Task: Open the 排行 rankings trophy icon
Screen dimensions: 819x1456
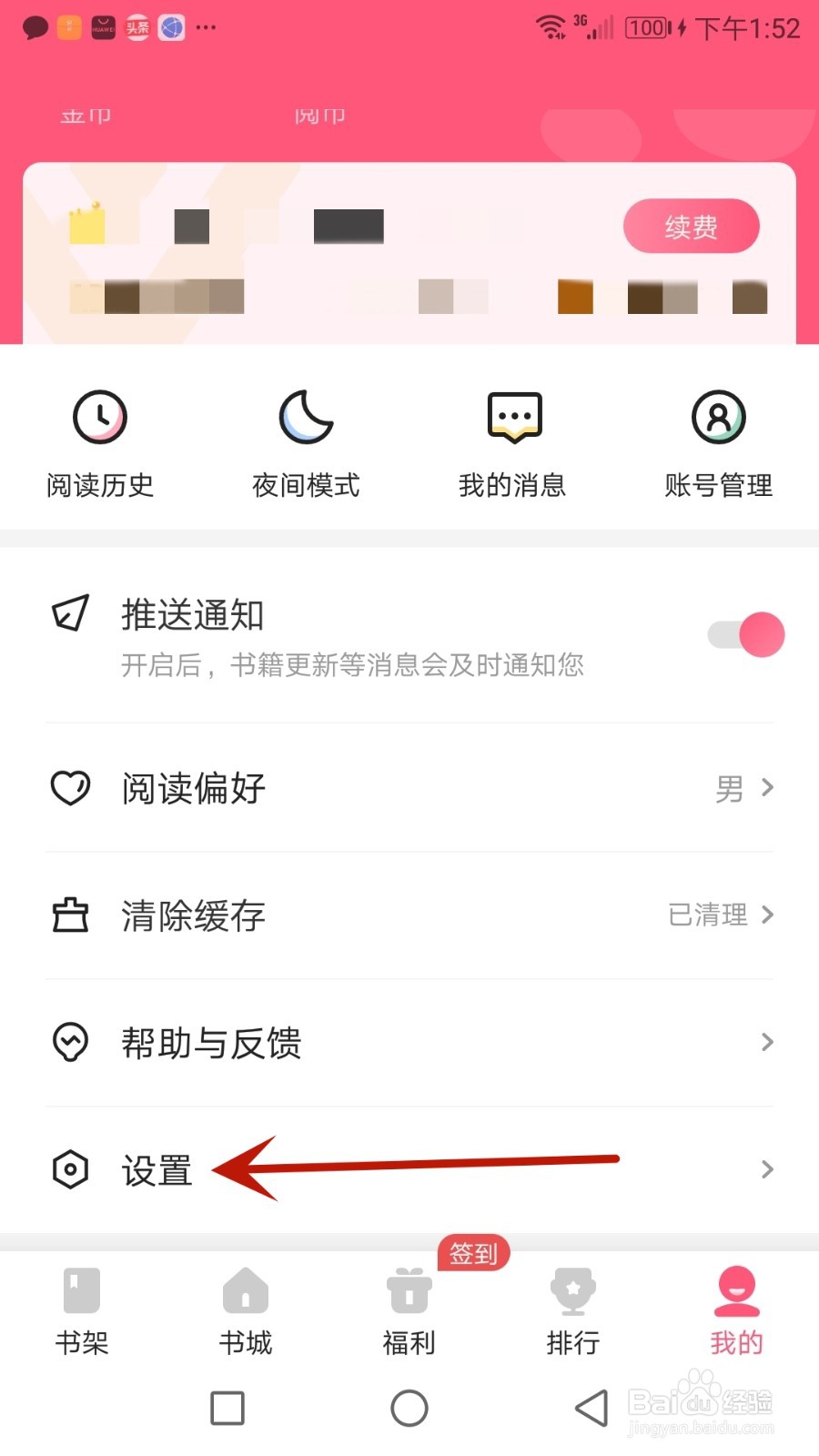Action: tap(572, 1292)
